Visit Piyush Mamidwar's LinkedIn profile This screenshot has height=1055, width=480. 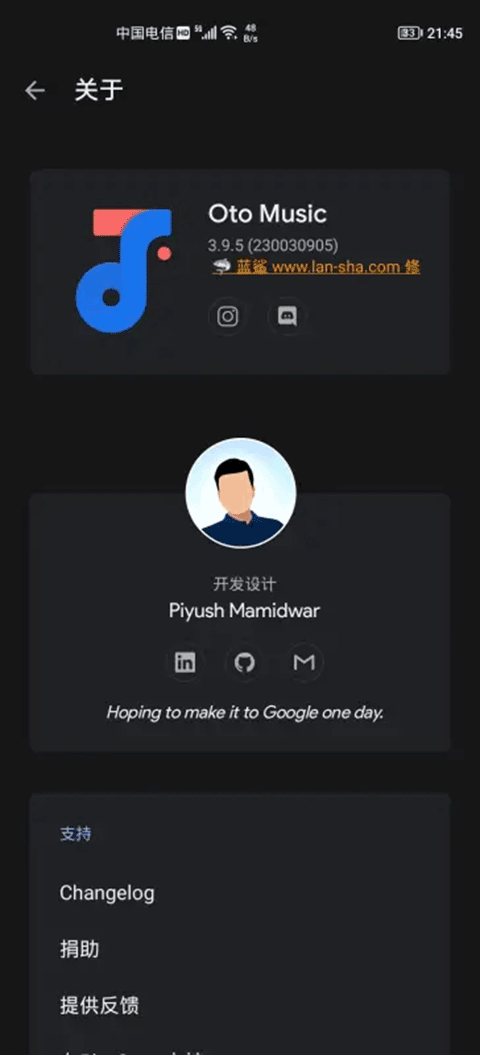point(184,663)
